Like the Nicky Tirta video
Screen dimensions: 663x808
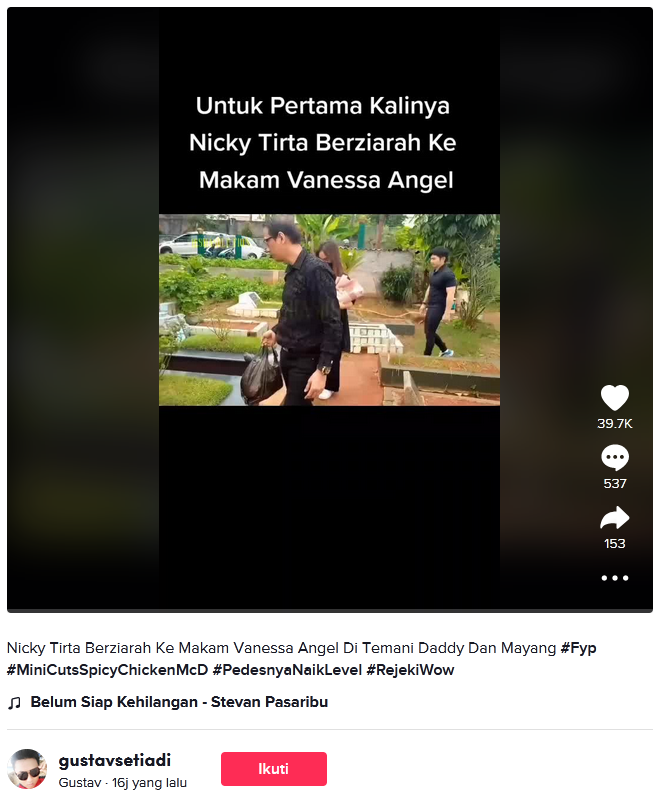[x=614, y=398]
